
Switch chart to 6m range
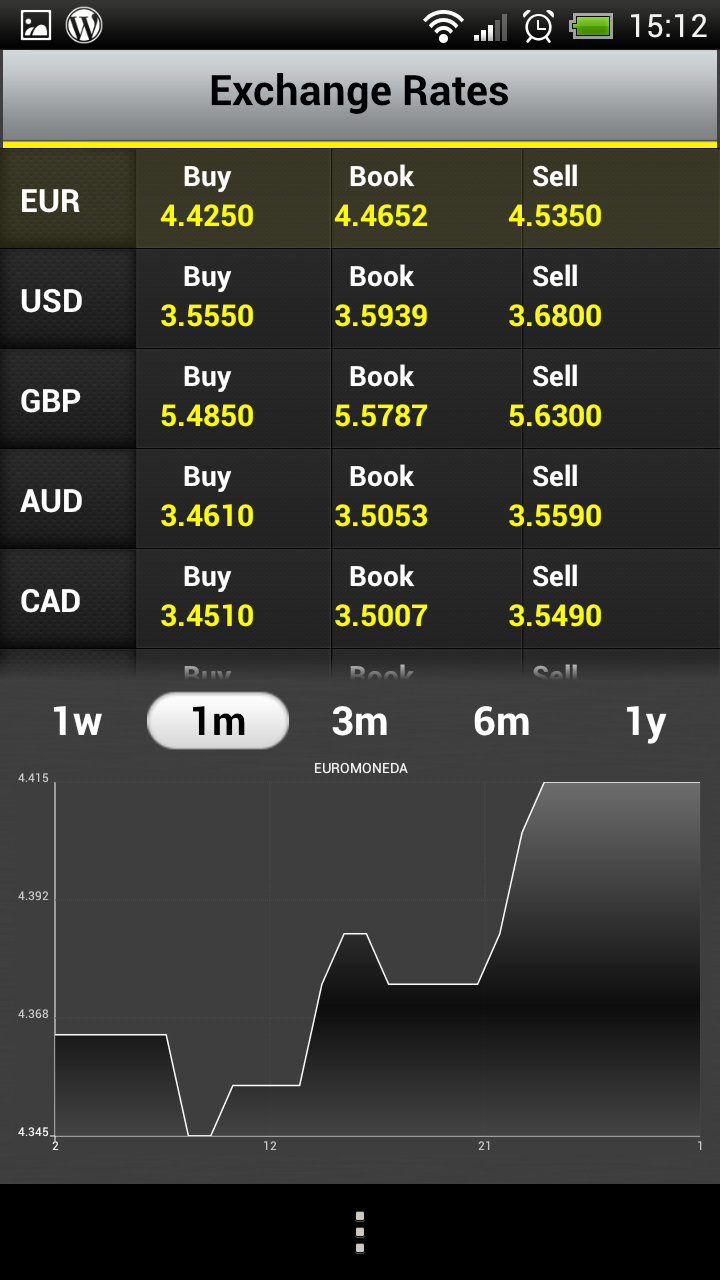coord(501,721)
